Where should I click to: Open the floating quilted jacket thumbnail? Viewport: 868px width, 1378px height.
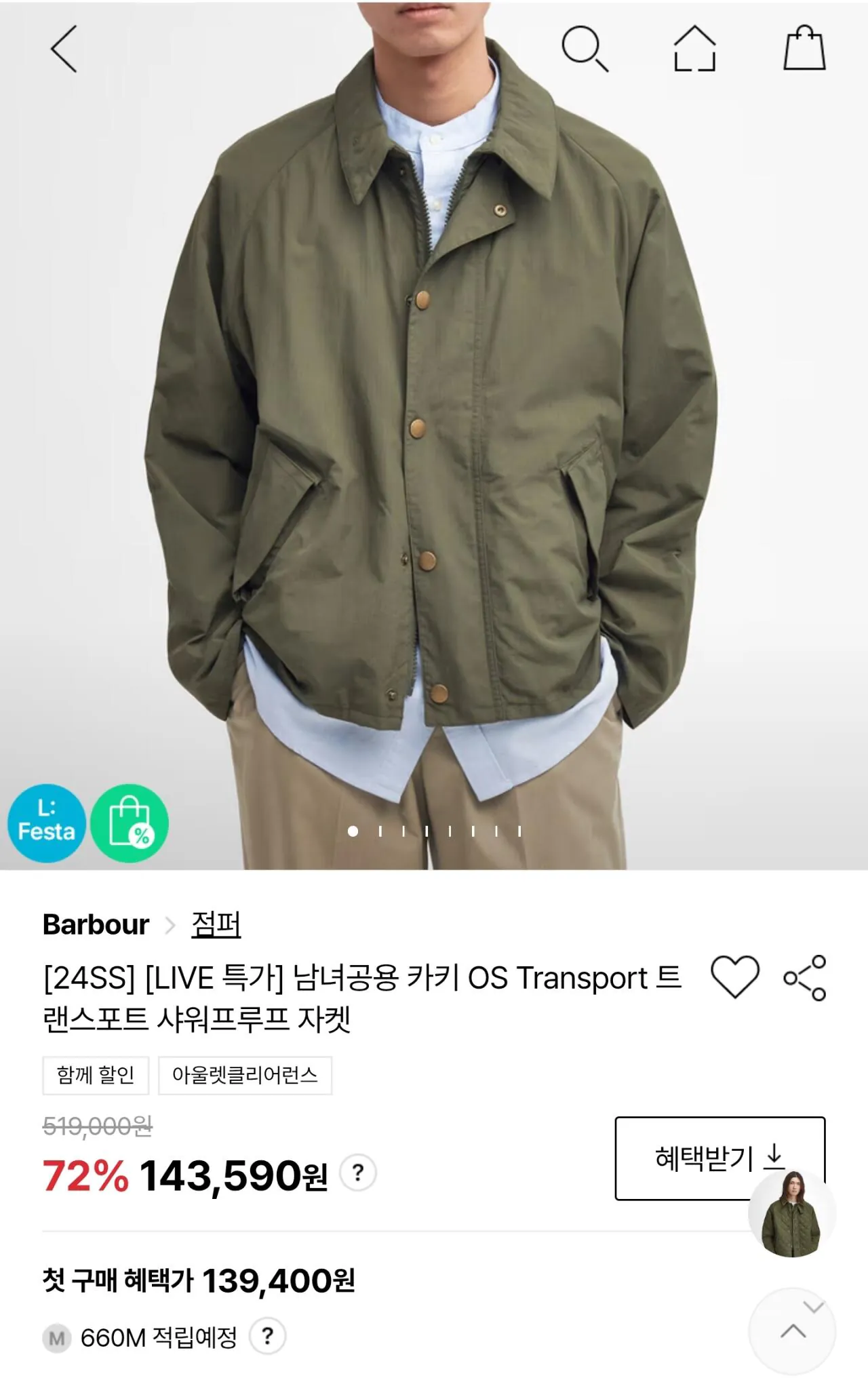pyautogui.click(x=791, y=1215)
